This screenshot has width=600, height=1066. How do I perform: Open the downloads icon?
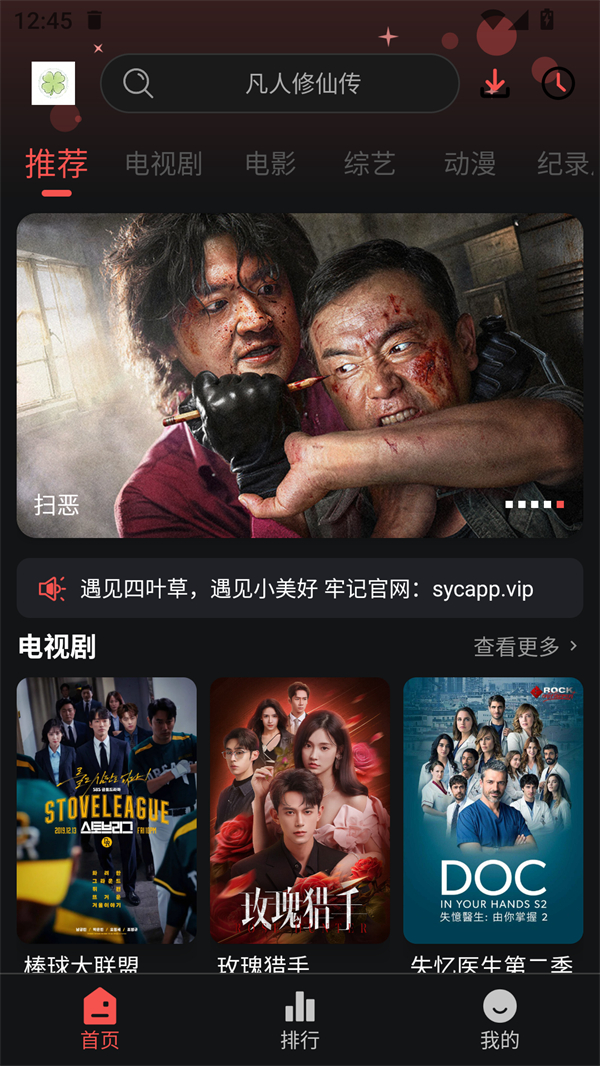coord(493,83)
